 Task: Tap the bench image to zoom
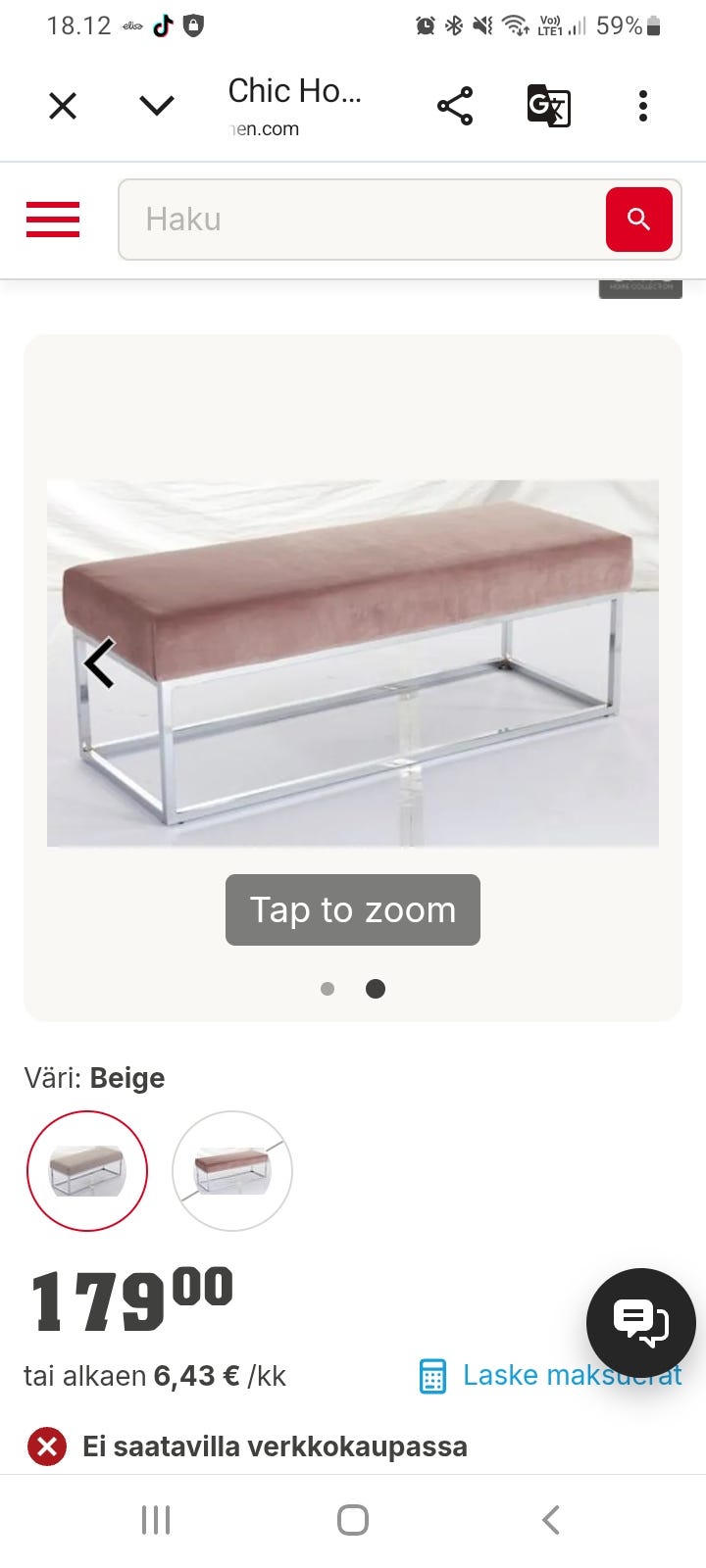pos(353,662)
